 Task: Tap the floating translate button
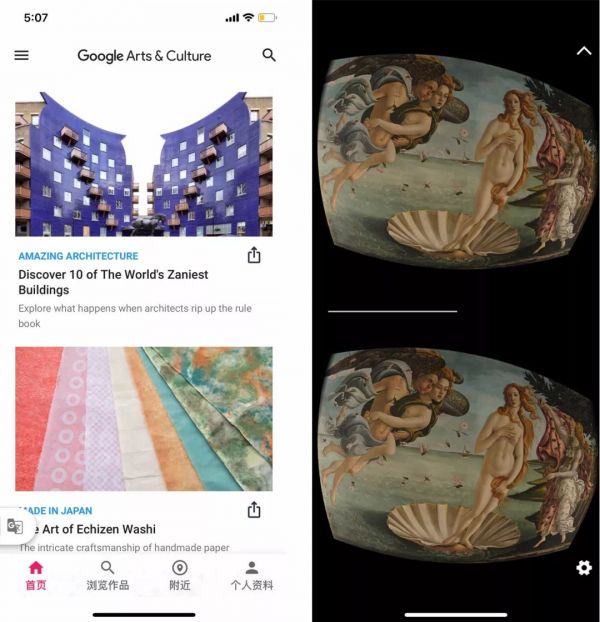pos(15,526)
